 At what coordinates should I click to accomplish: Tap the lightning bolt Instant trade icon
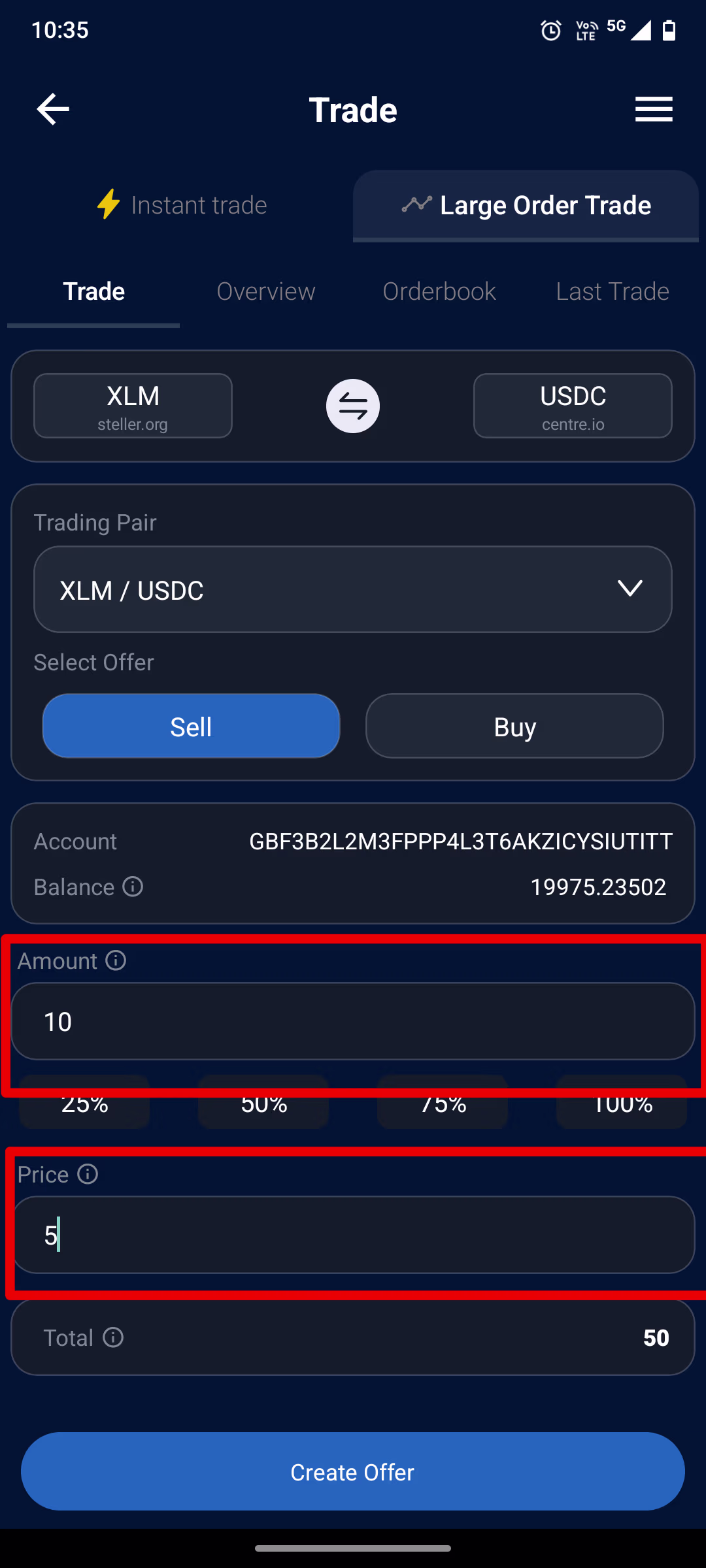[108, 204]
